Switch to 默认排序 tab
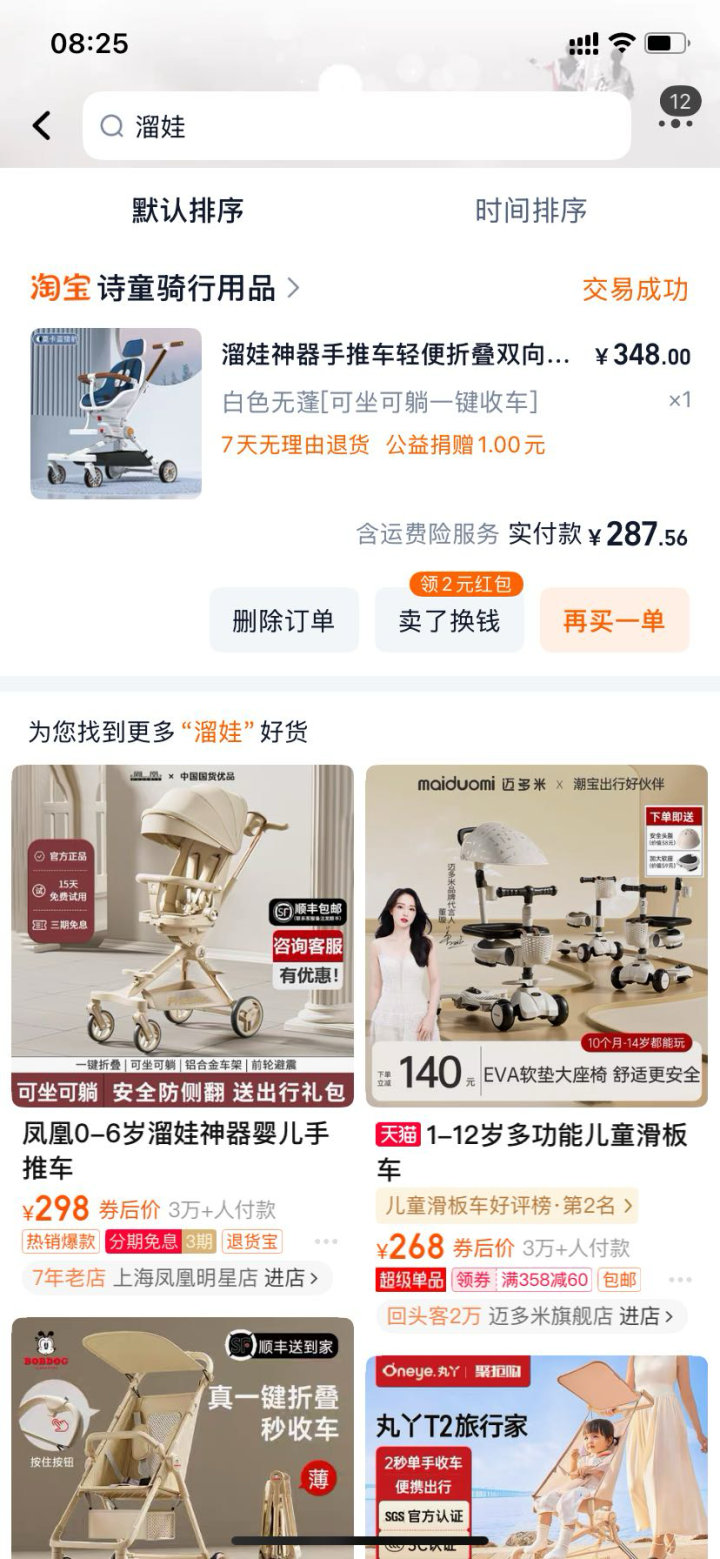 pos(188,210)
